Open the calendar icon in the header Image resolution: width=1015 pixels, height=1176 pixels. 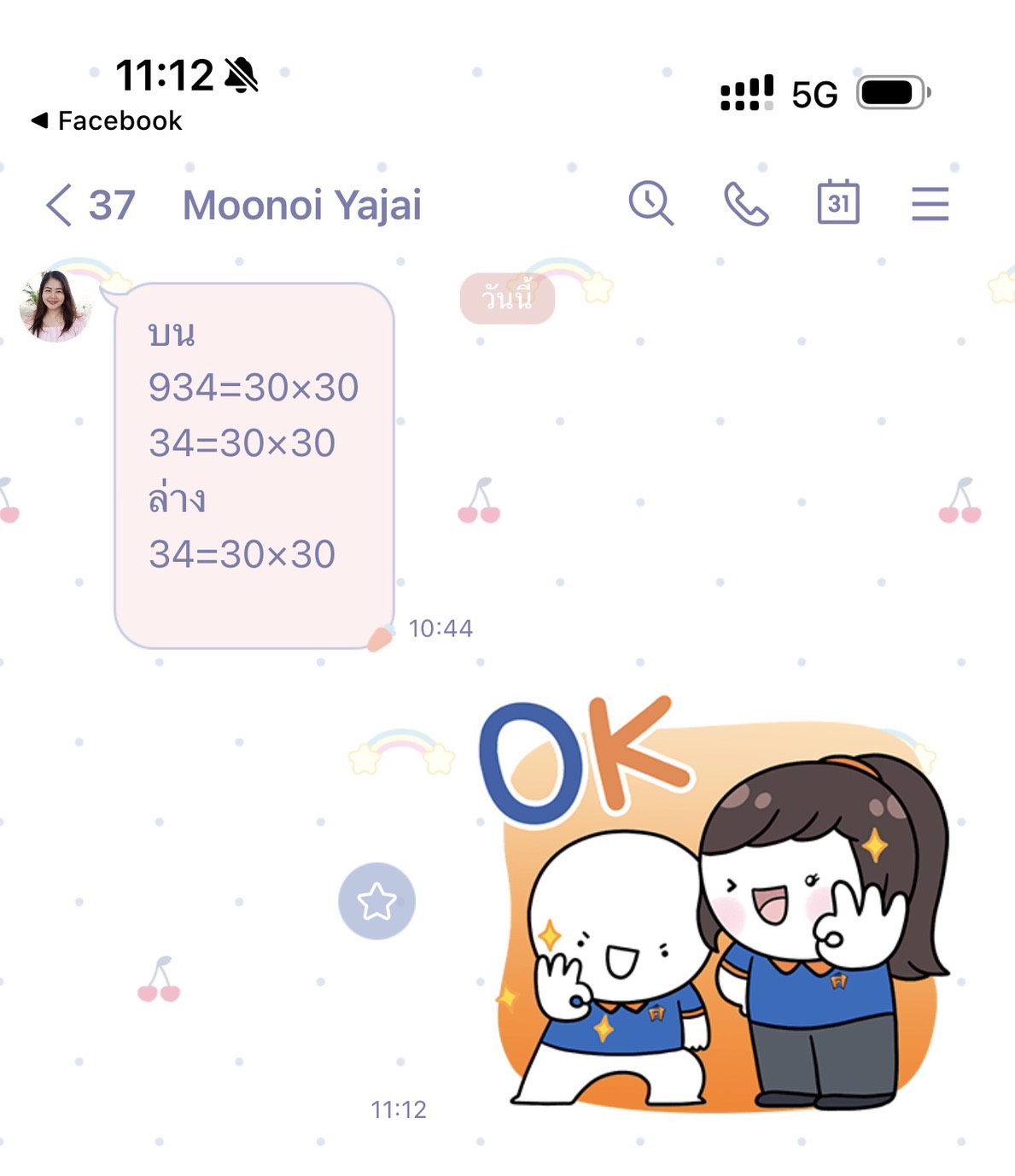tap(838, 202)
